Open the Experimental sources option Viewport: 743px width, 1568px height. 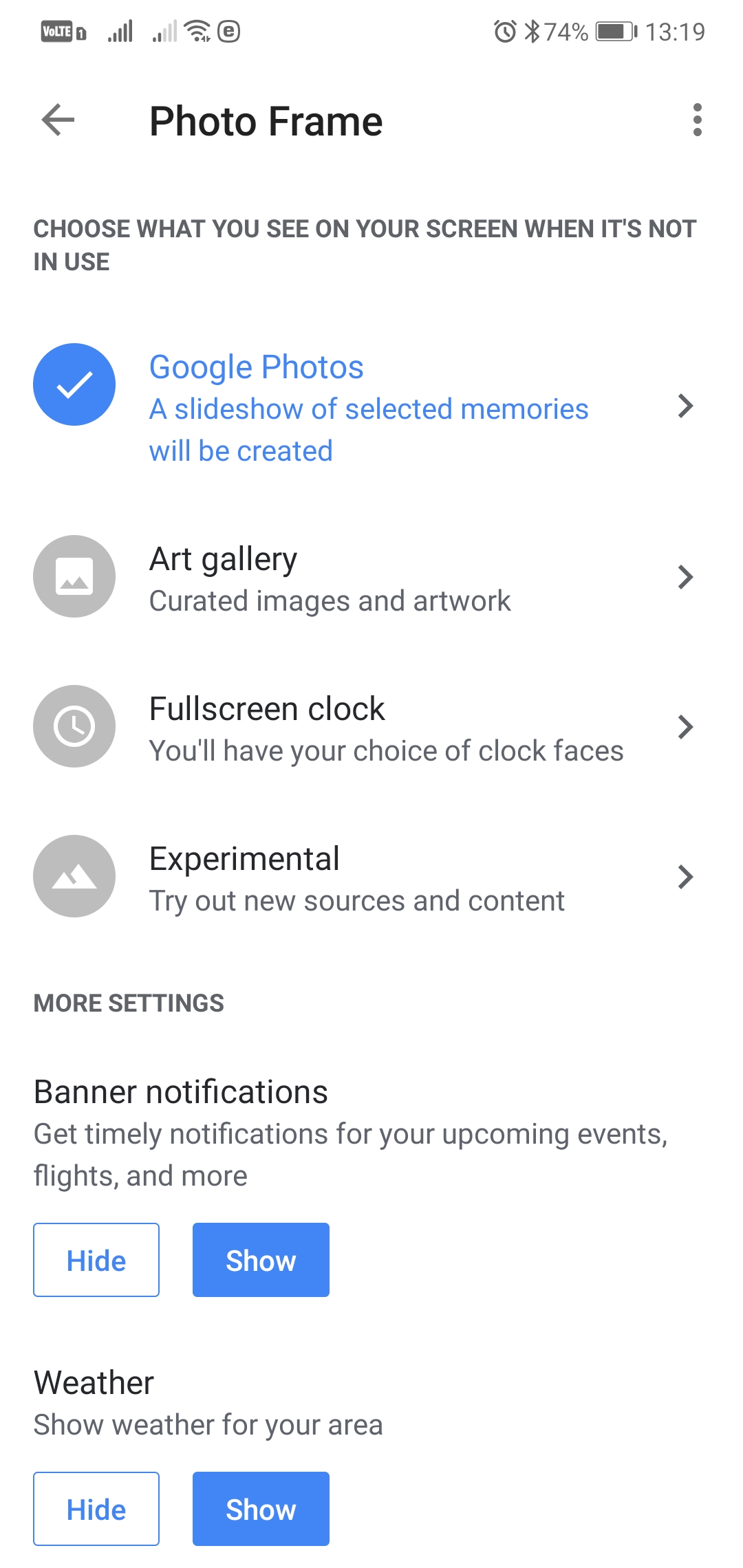[x=371, y=877]
